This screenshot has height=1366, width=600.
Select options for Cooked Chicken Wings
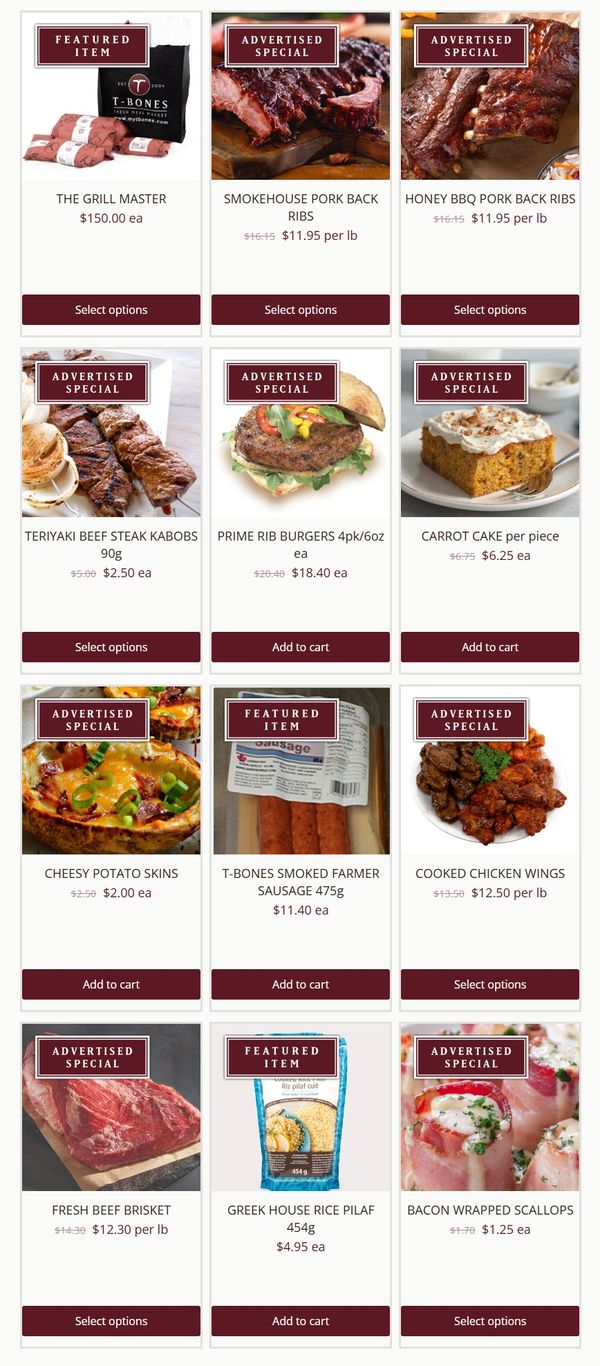(x=490, y=984)
